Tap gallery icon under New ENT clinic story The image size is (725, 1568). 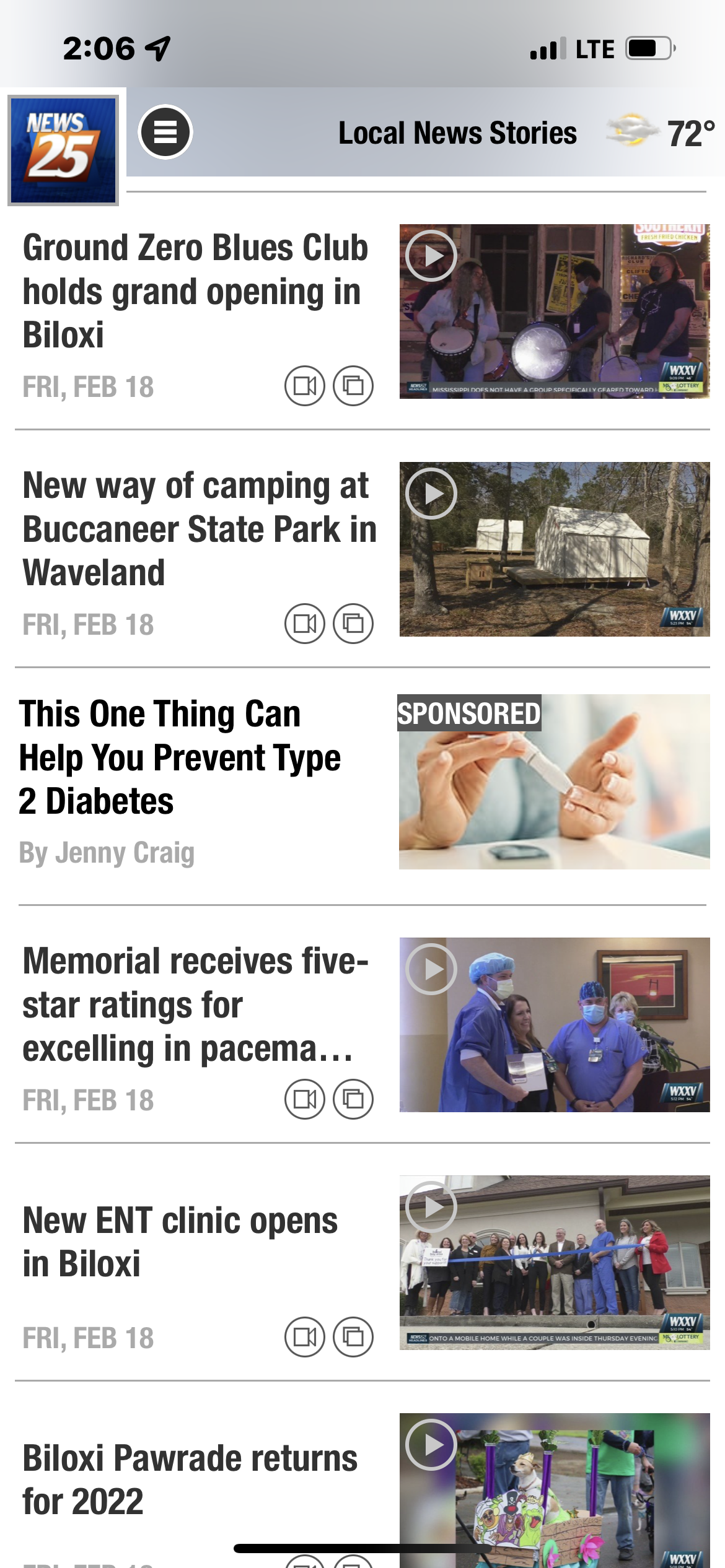(353, 1337)
